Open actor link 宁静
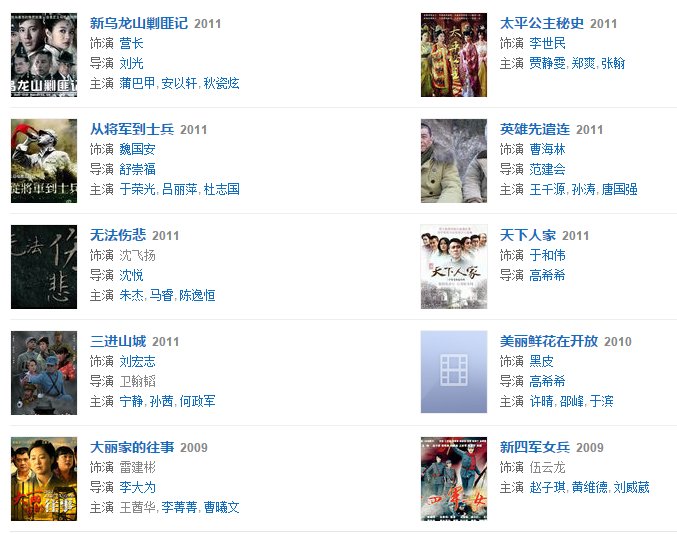 click(x=131, y=401)
